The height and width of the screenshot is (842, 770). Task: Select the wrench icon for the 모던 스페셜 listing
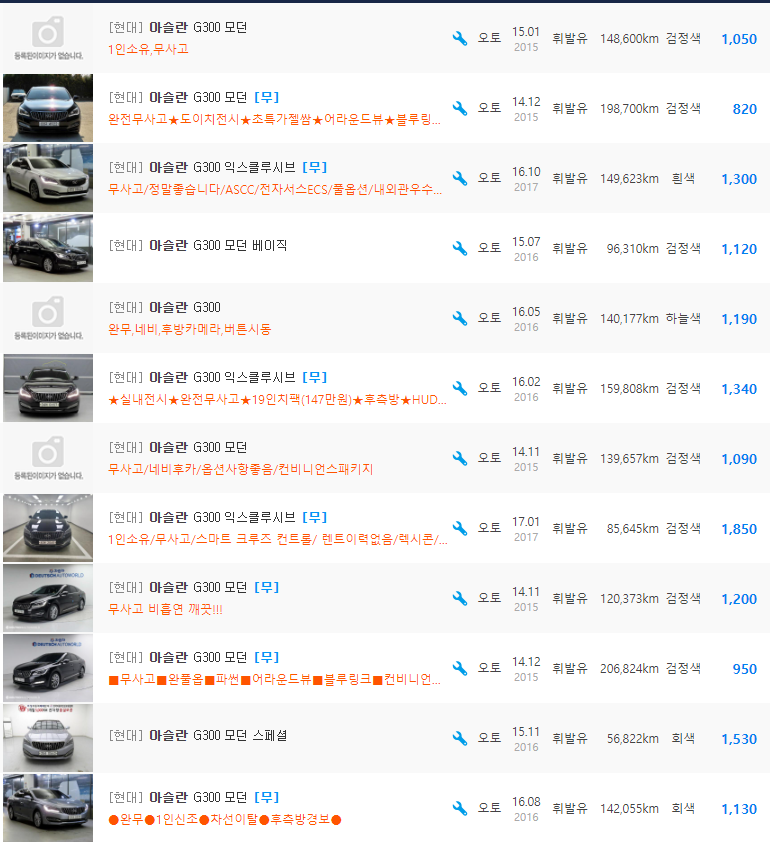tap(460, 737)
